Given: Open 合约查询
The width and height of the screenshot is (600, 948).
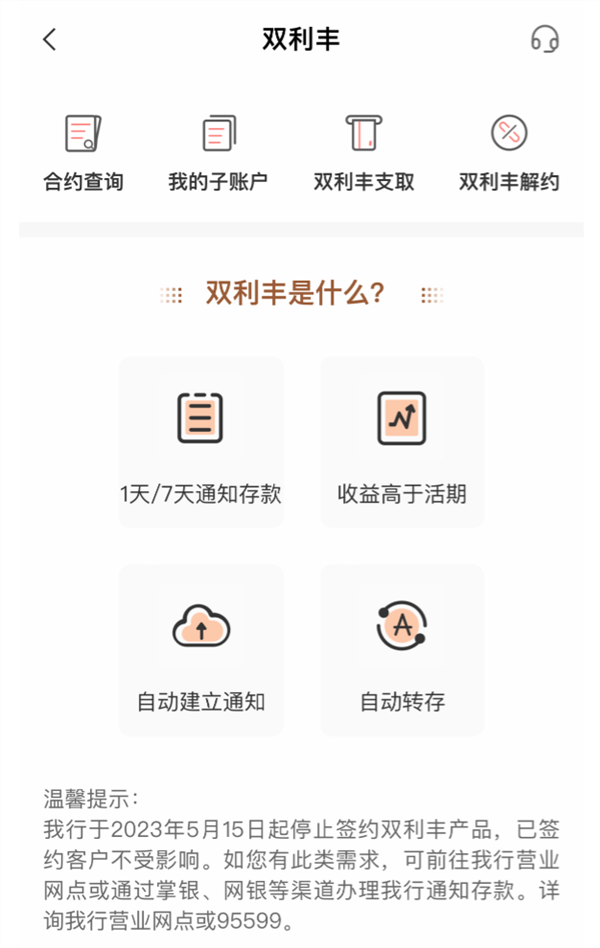Looking at the screenshot, I should [83, 153].
